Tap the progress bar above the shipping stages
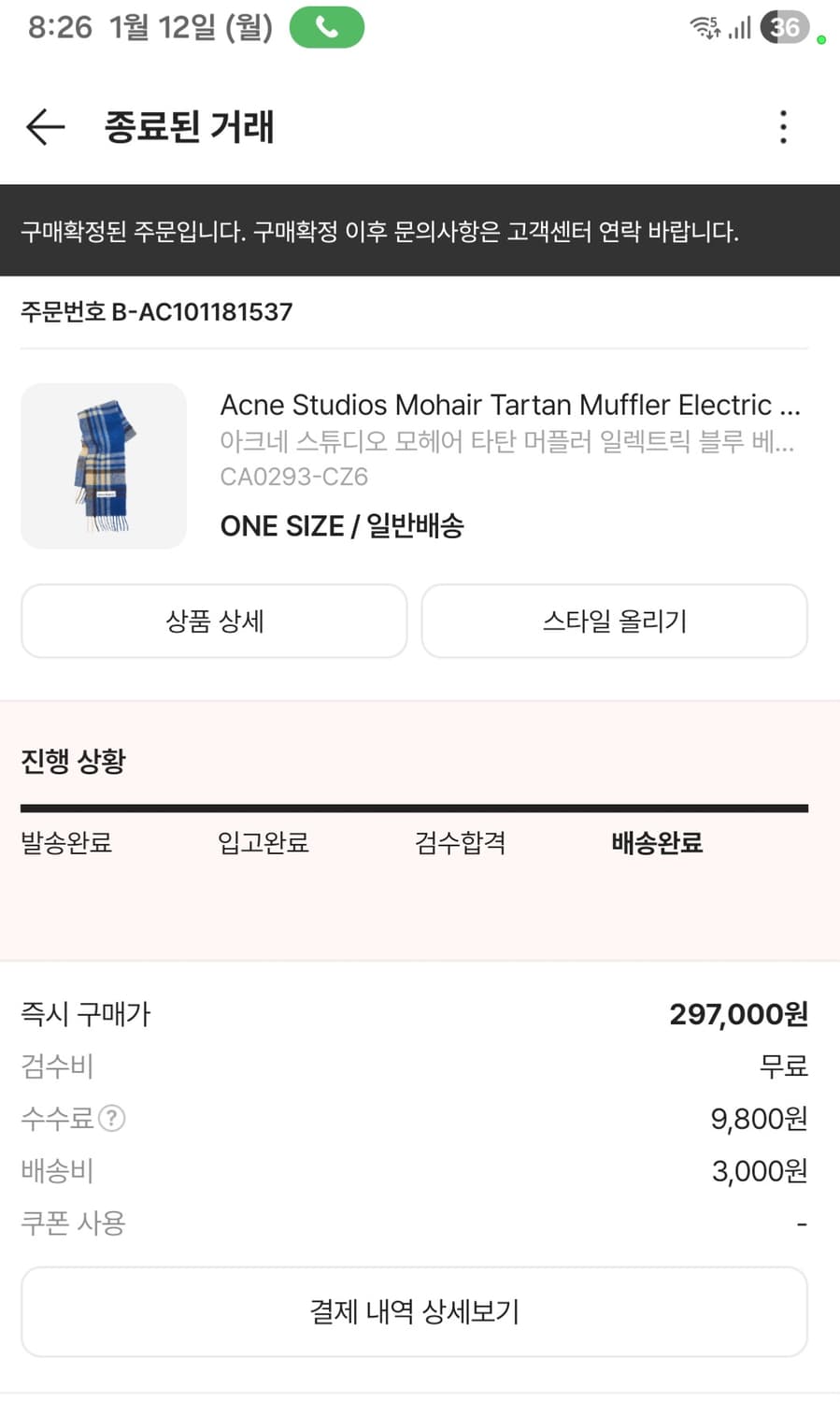The width and height of the screenshot is (840, 1402). click(x=415, y=805)
